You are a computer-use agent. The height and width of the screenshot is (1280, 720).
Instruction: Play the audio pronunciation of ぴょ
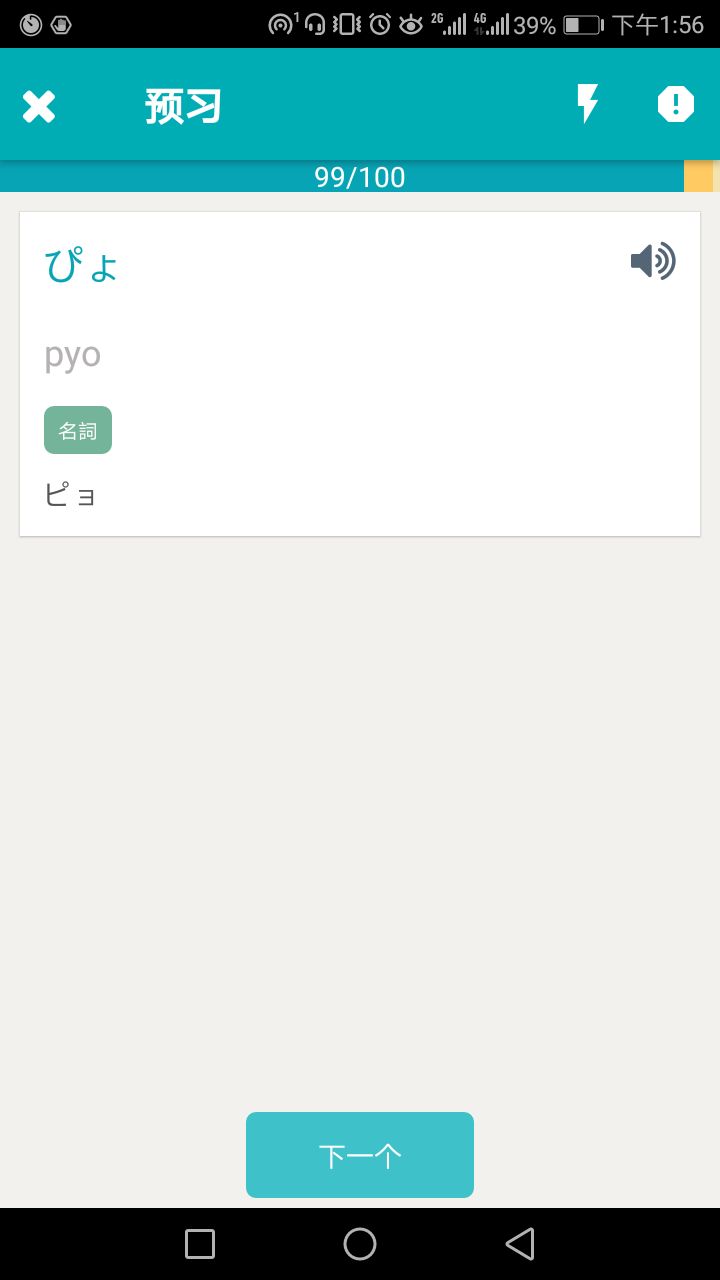tap(653, 262)
